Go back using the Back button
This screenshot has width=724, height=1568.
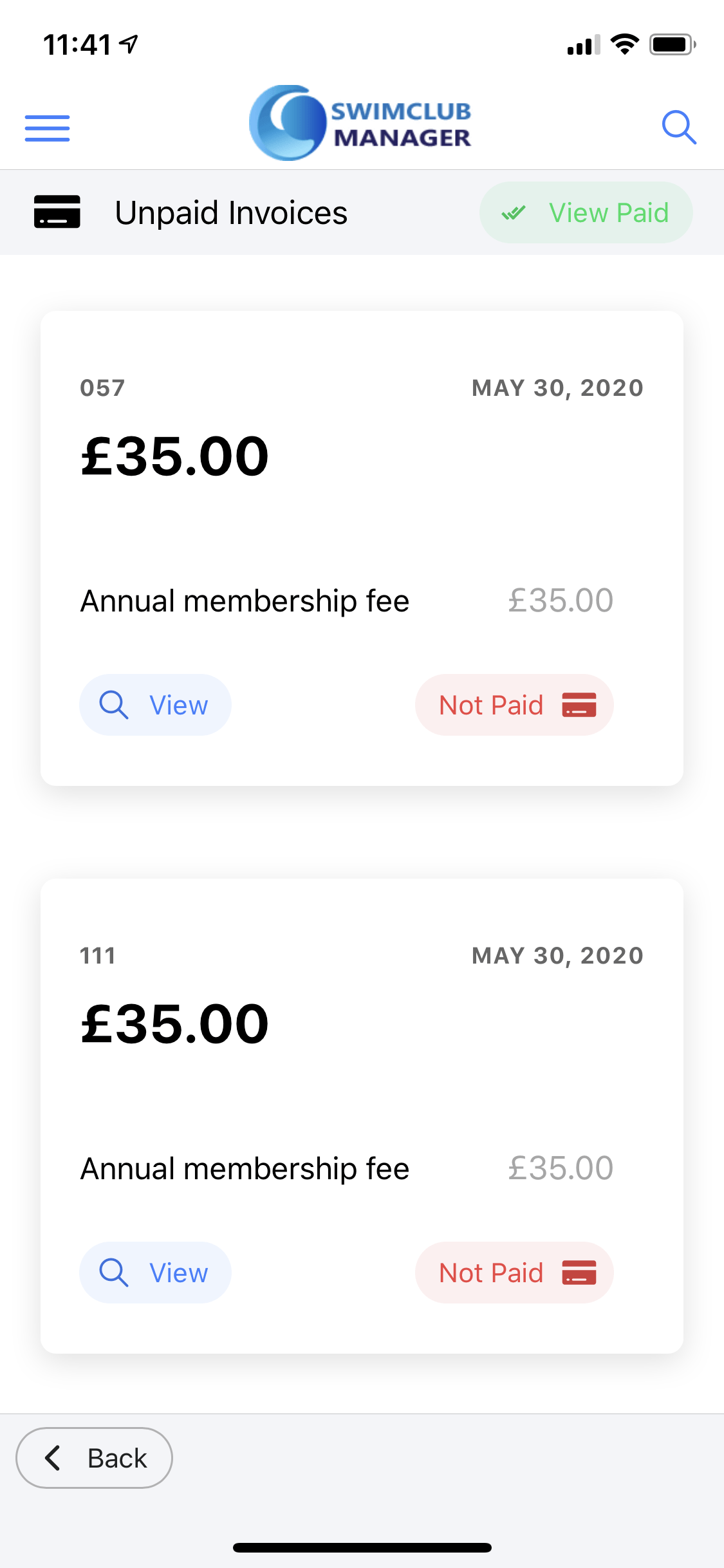coord(94,1458)
